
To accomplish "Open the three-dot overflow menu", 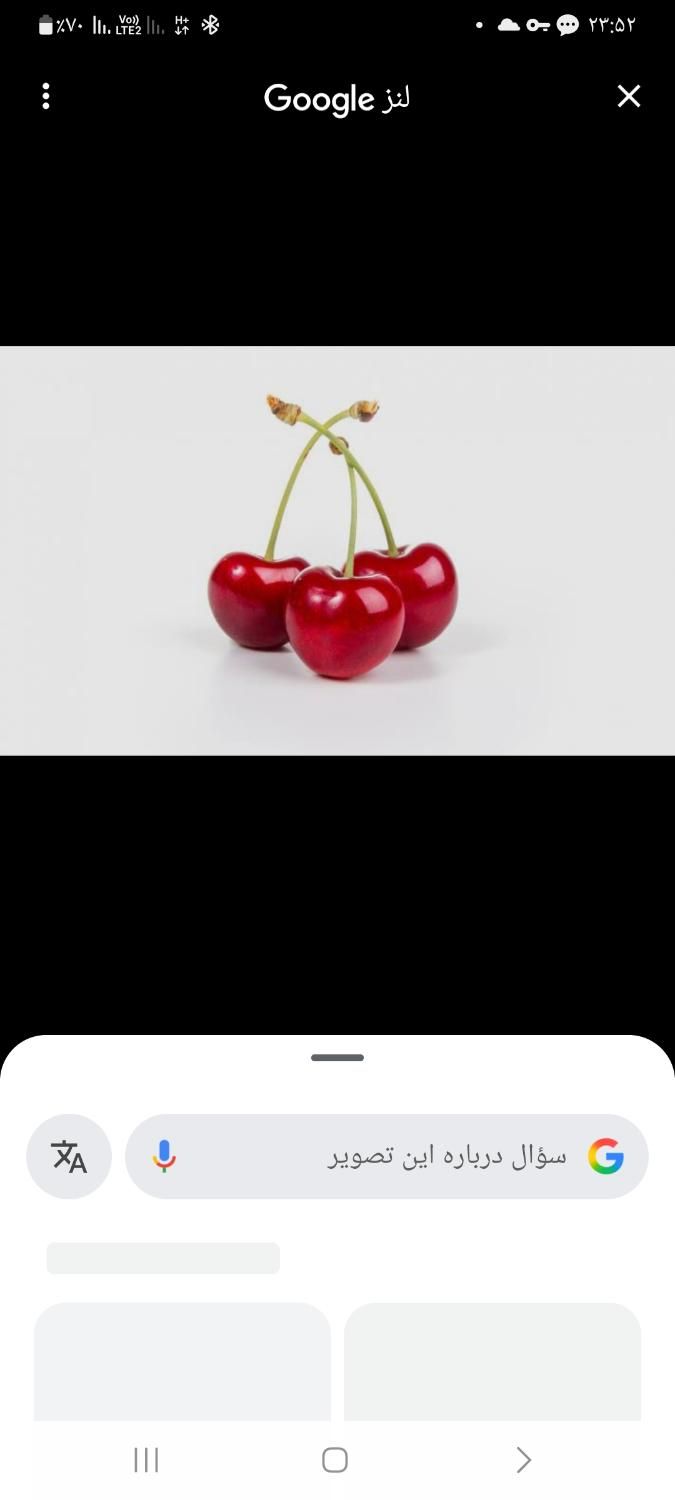I will (46, 96).
